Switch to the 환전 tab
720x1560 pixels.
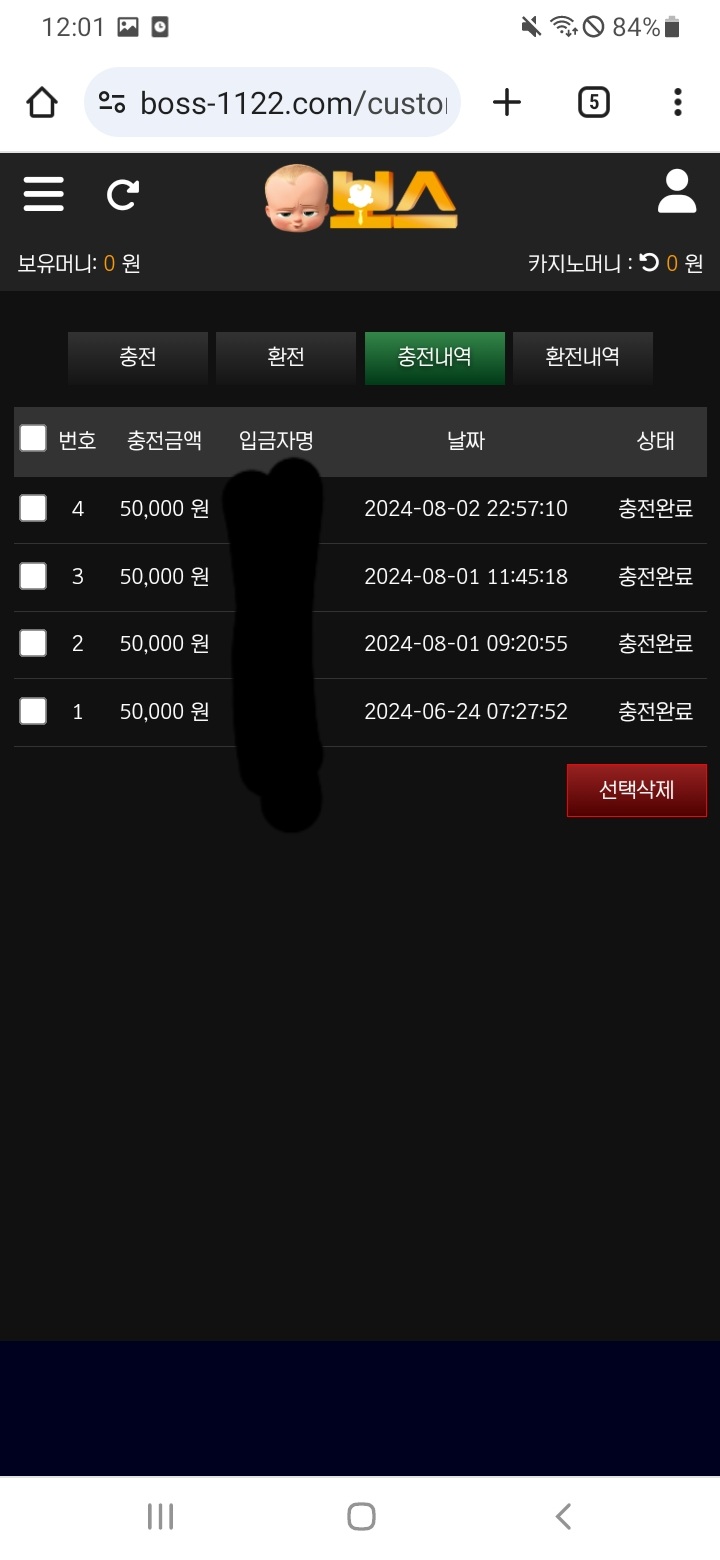pos(286,357)
